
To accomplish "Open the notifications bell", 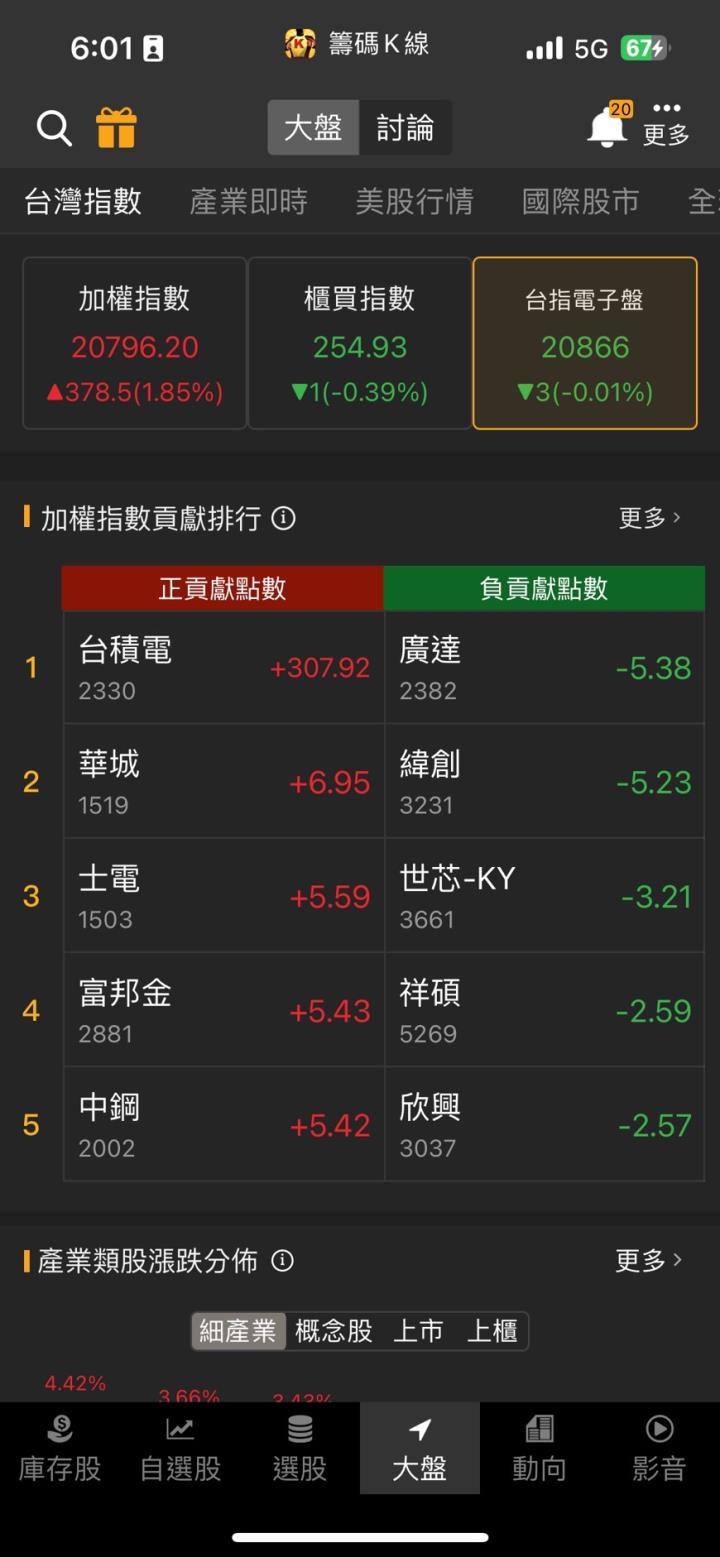I will click(607, 128).
